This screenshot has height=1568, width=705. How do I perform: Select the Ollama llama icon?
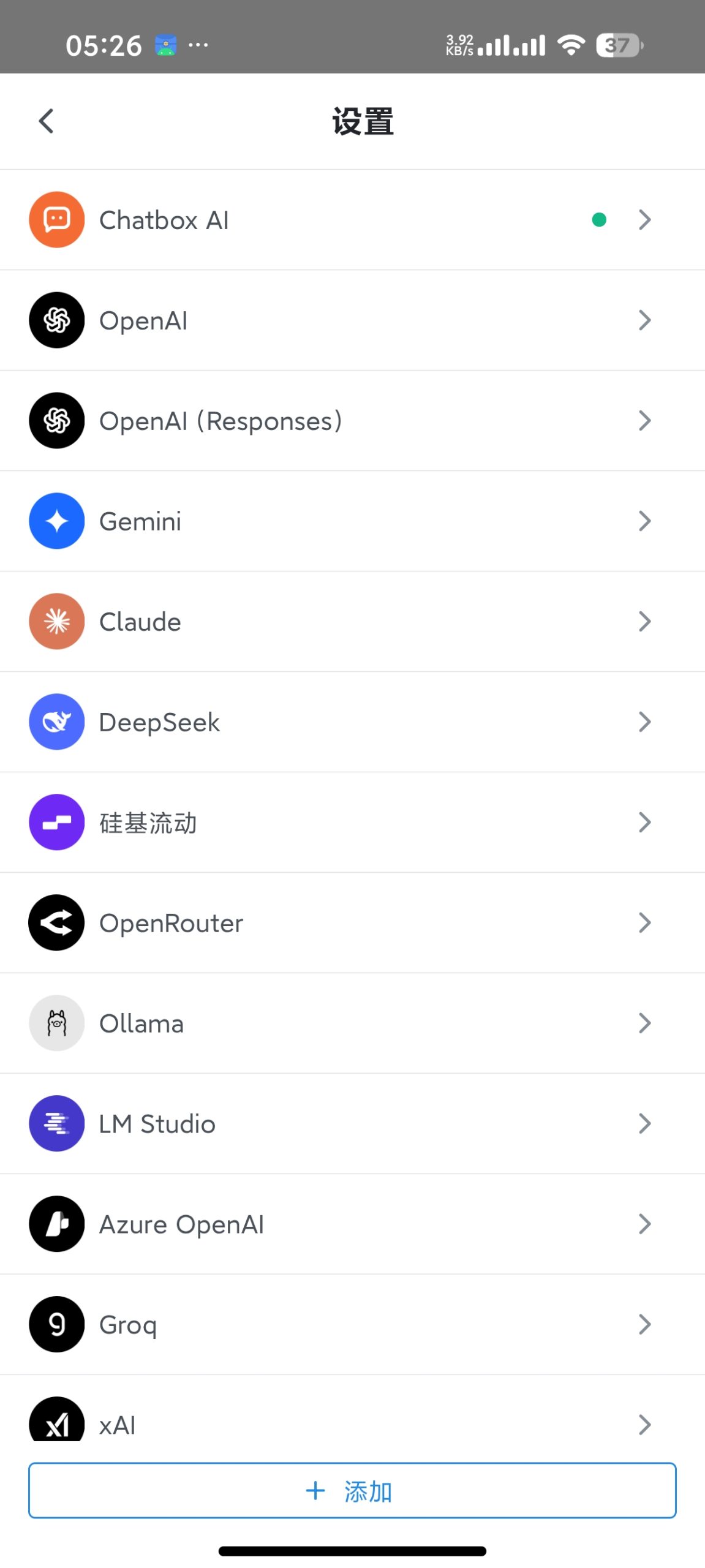click(56, 1023)
